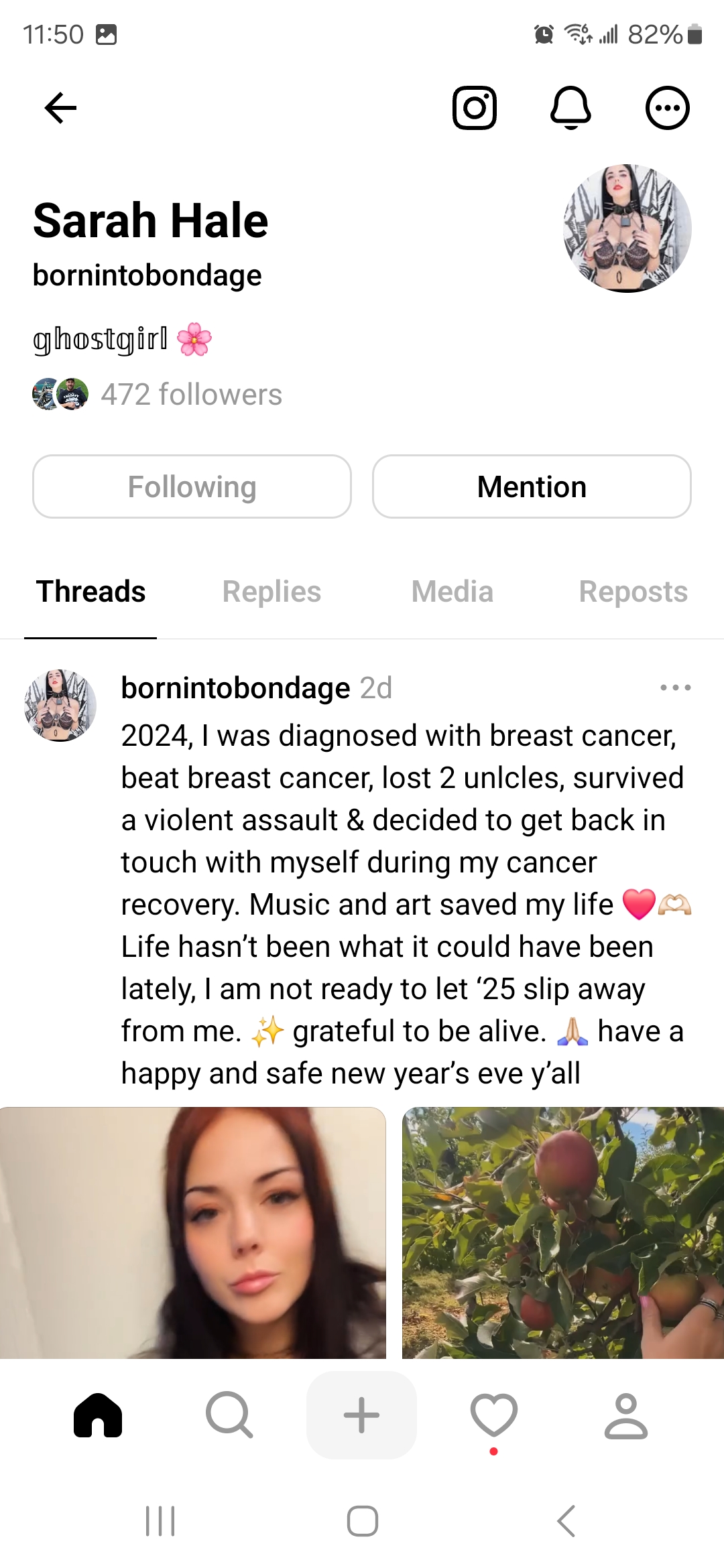The width and height of the screenshot is (724, 1568).
Task: Switch to the Reposts tab
Action: (633, 592)
